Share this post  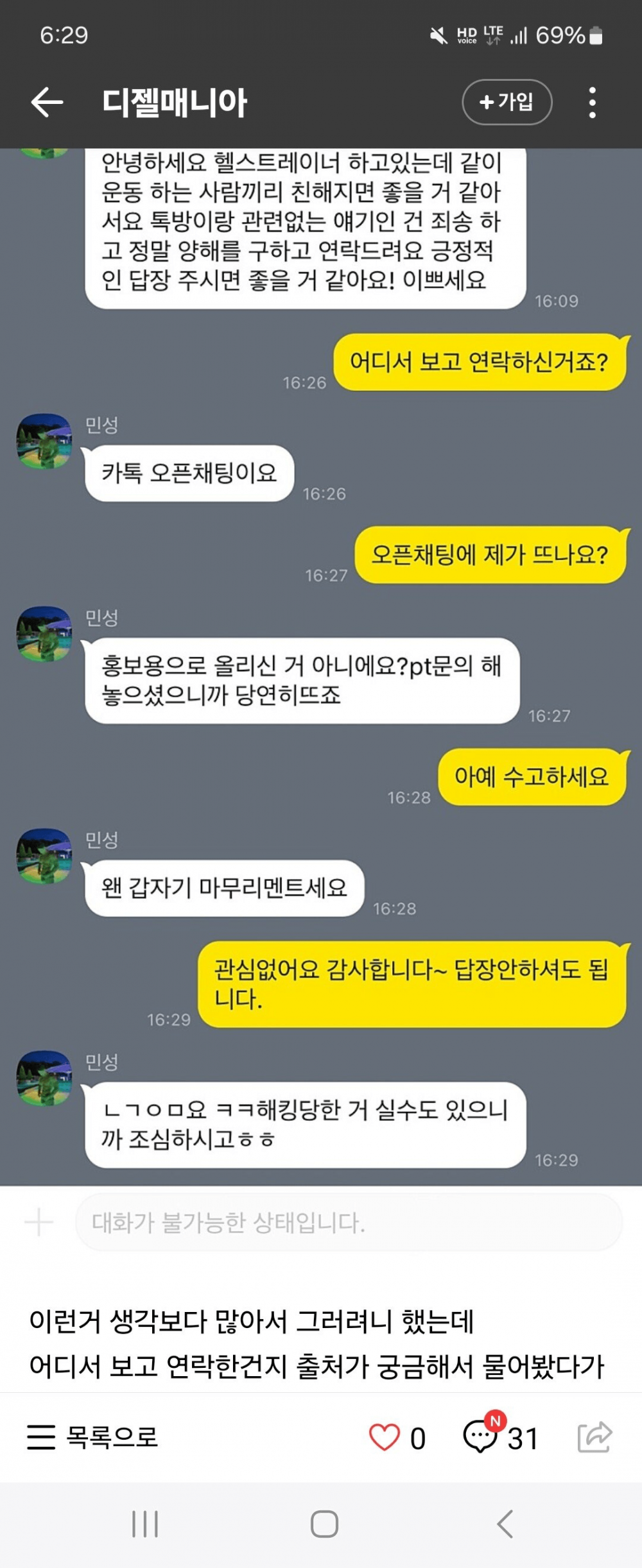[x=594, y=1437]
